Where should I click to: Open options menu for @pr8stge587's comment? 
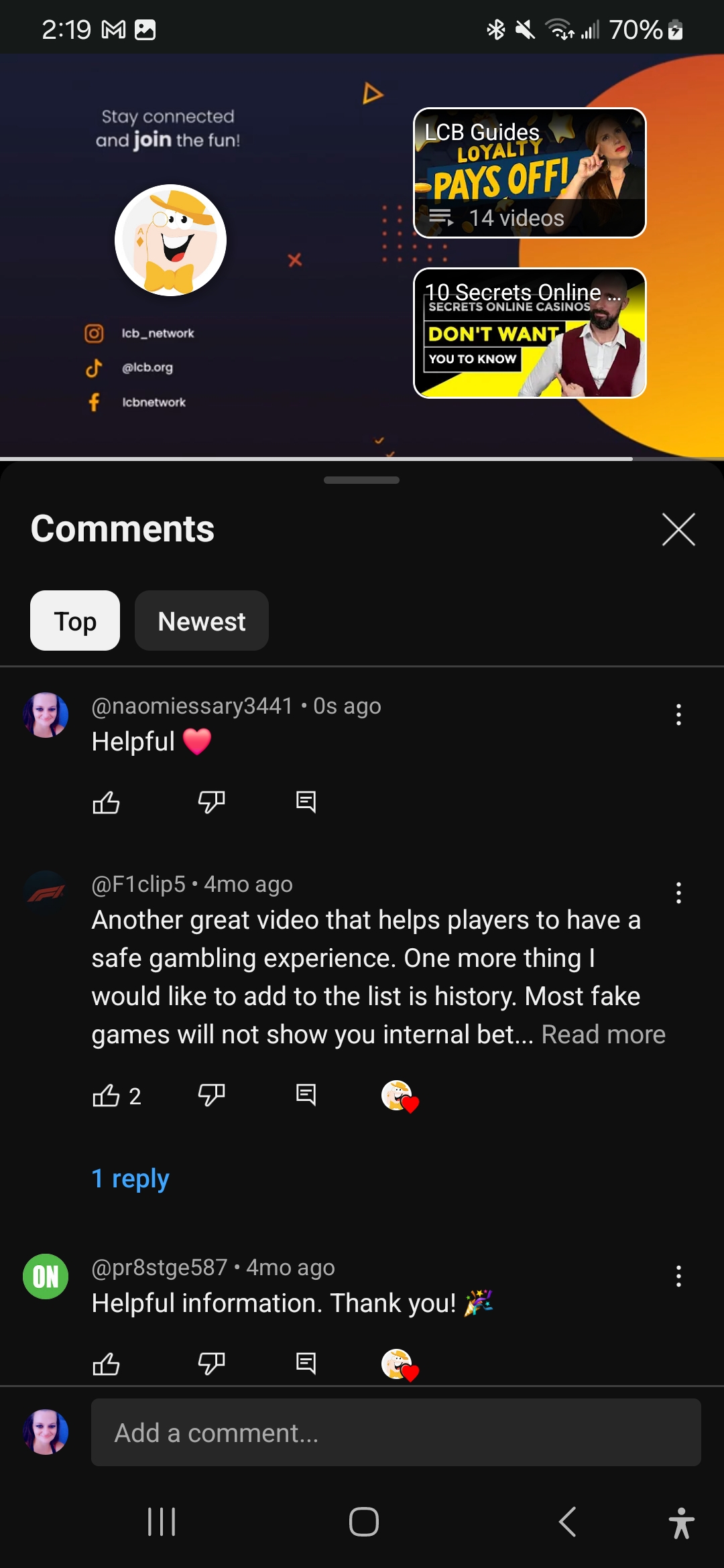click(x=678, y=1276)
